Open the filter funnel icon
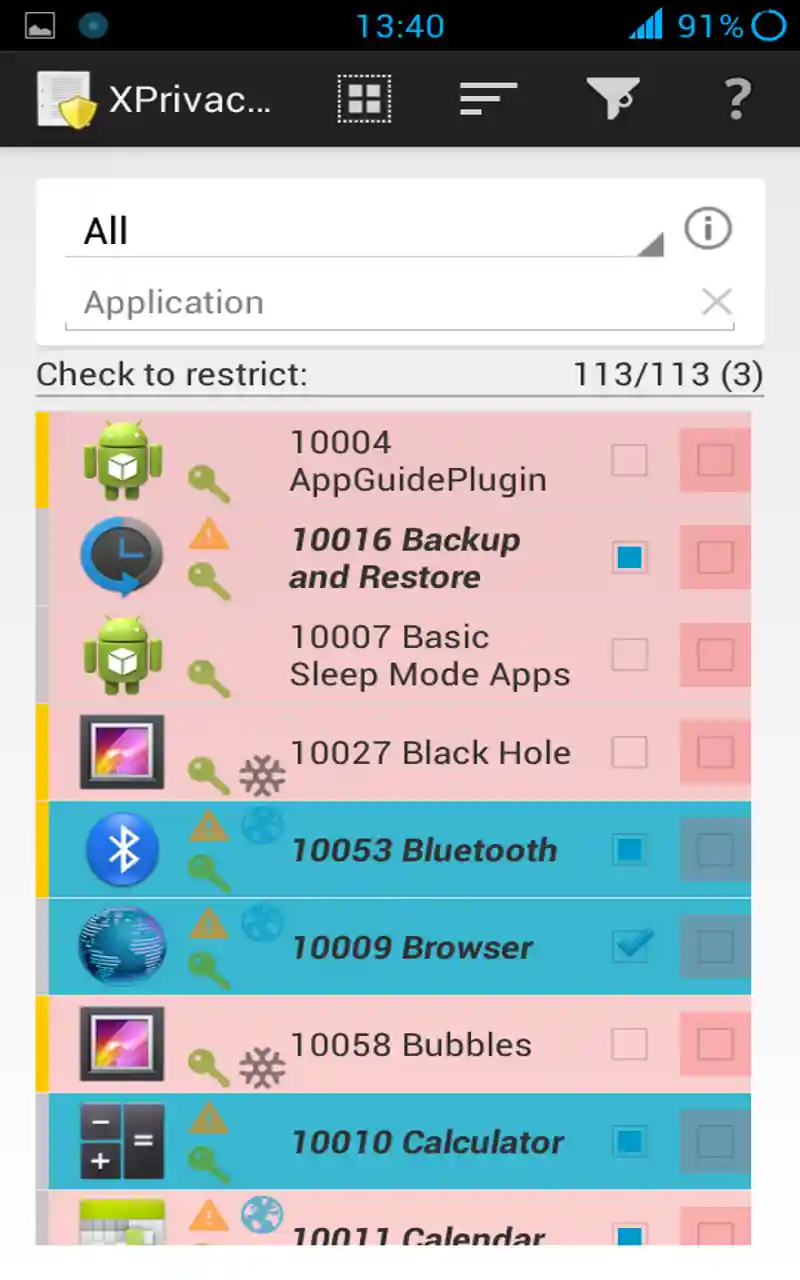The height and width of the screenshot is (1280, 800). click(x=612, y=99)
